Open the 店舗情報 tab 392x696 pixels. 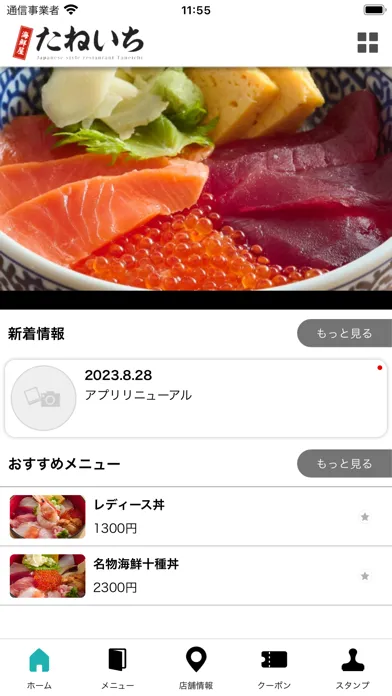(196, 668)
